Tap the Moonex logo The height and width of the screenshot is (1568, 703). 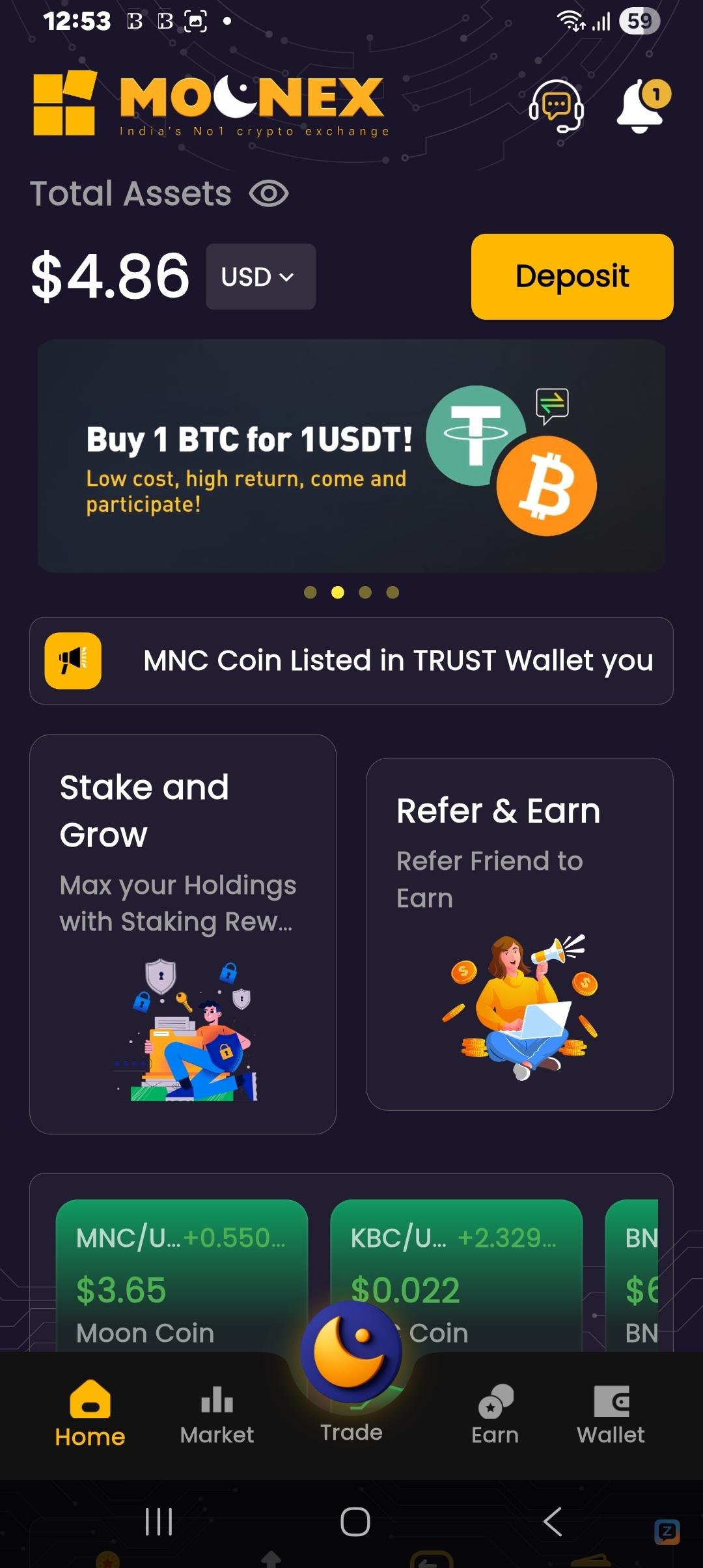(x=208, y=104)
